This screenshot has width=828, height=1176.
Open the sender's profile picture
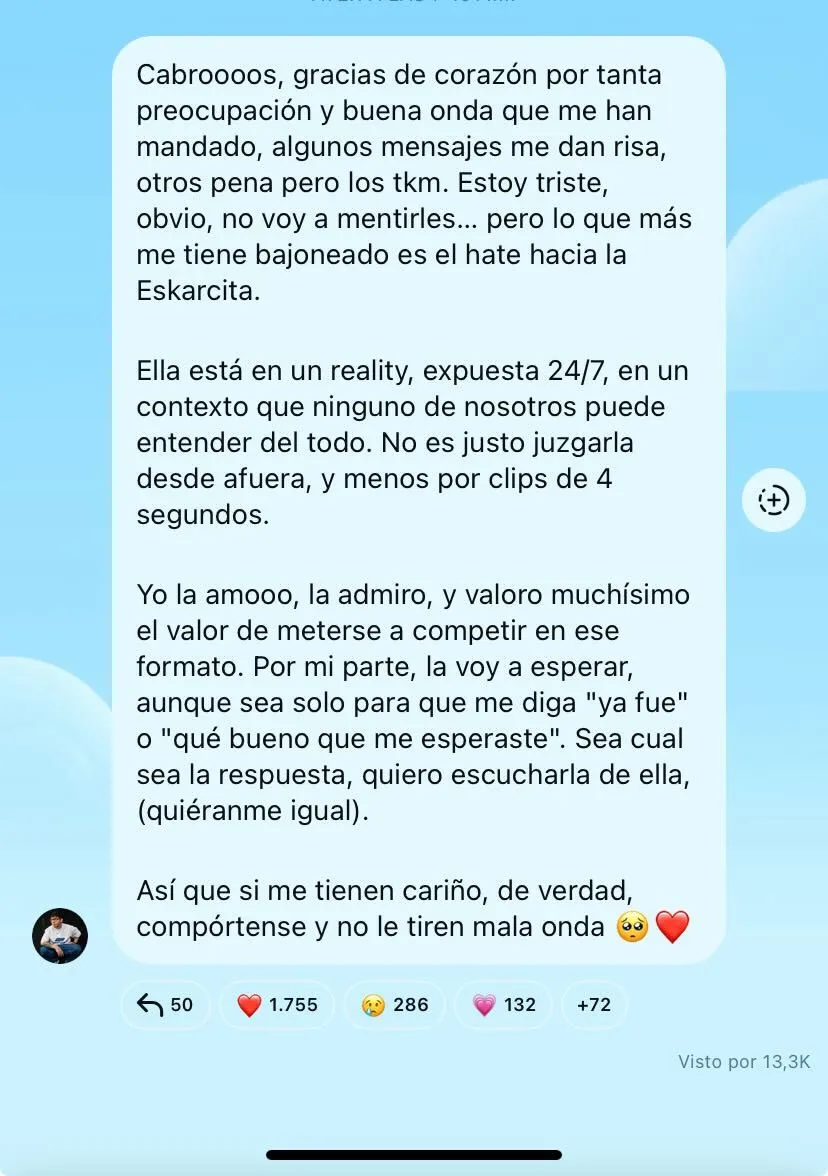tap(60, 936)
